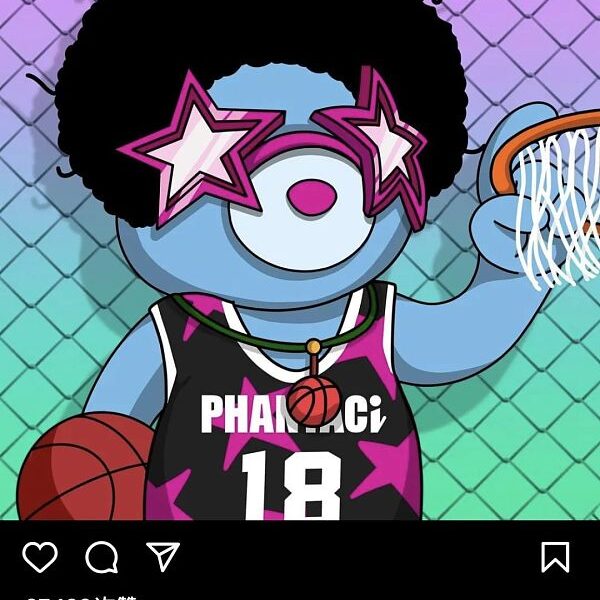
Task: Save the post with the bookmark icon
Action: pyautogui.click(x=555, y=557)
